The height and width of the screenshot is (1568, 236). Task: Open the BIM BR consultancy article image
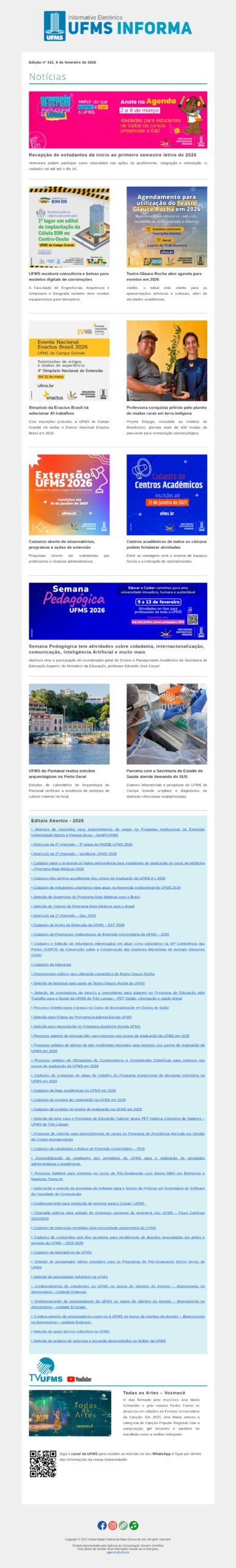coord(69,227)
